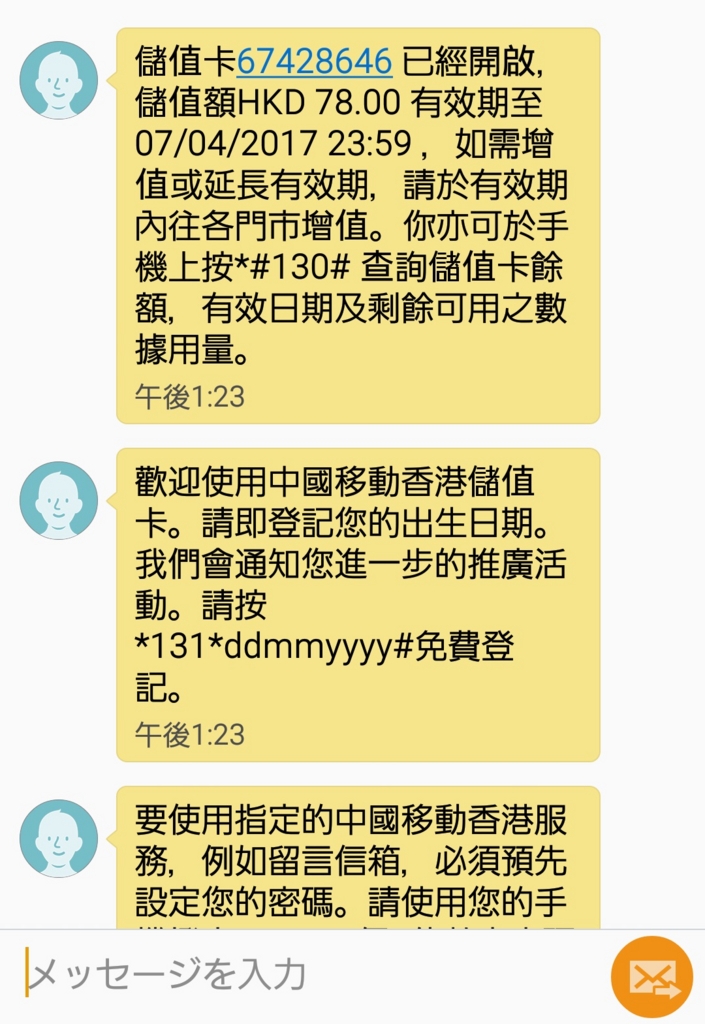Tap the phone number link 67428646
The image size is (705, 1024).
pyautogui.click(x=314, y=62)
